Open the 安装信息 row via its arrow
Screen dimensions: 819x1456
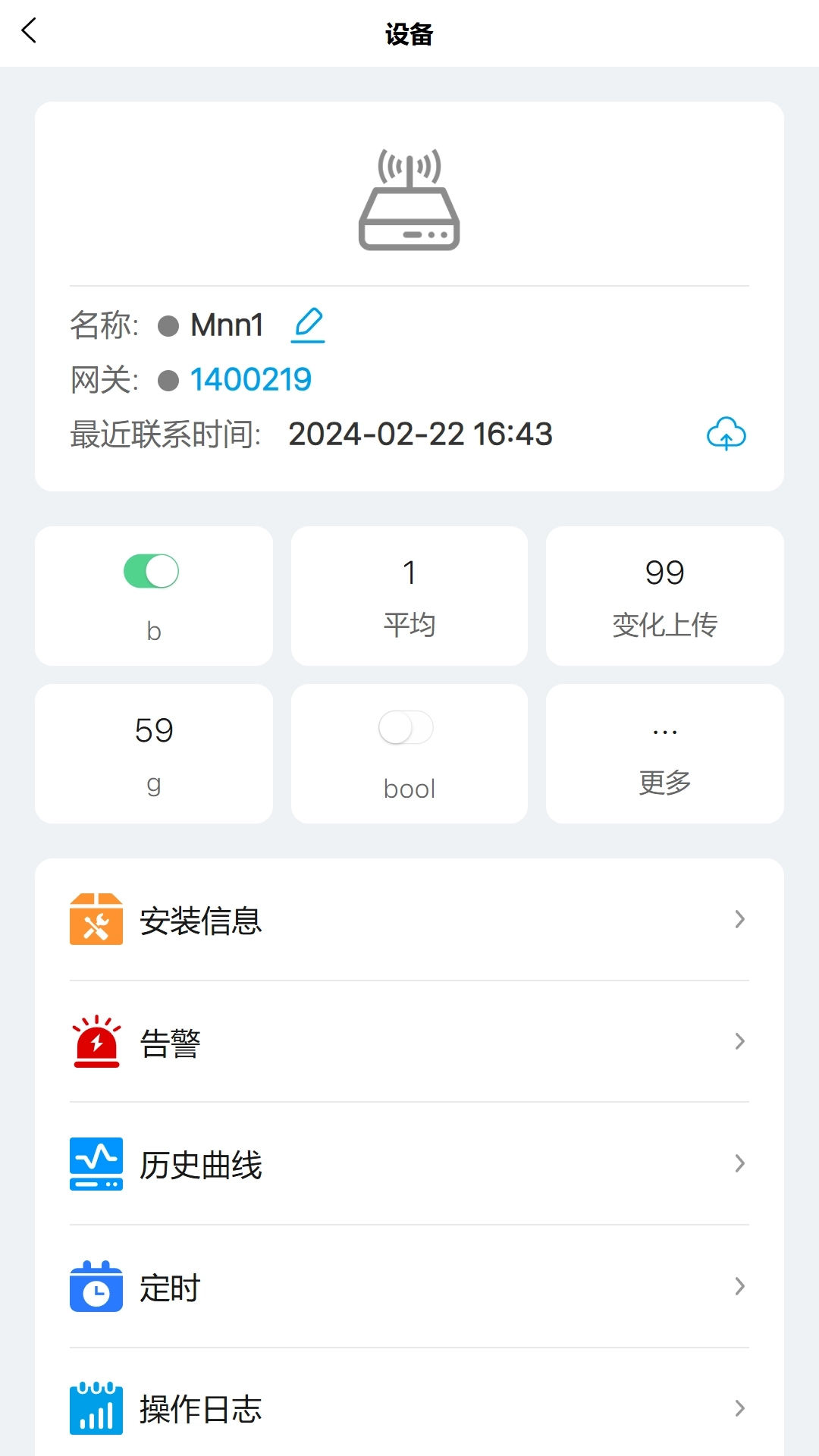[x=739, y=920]
